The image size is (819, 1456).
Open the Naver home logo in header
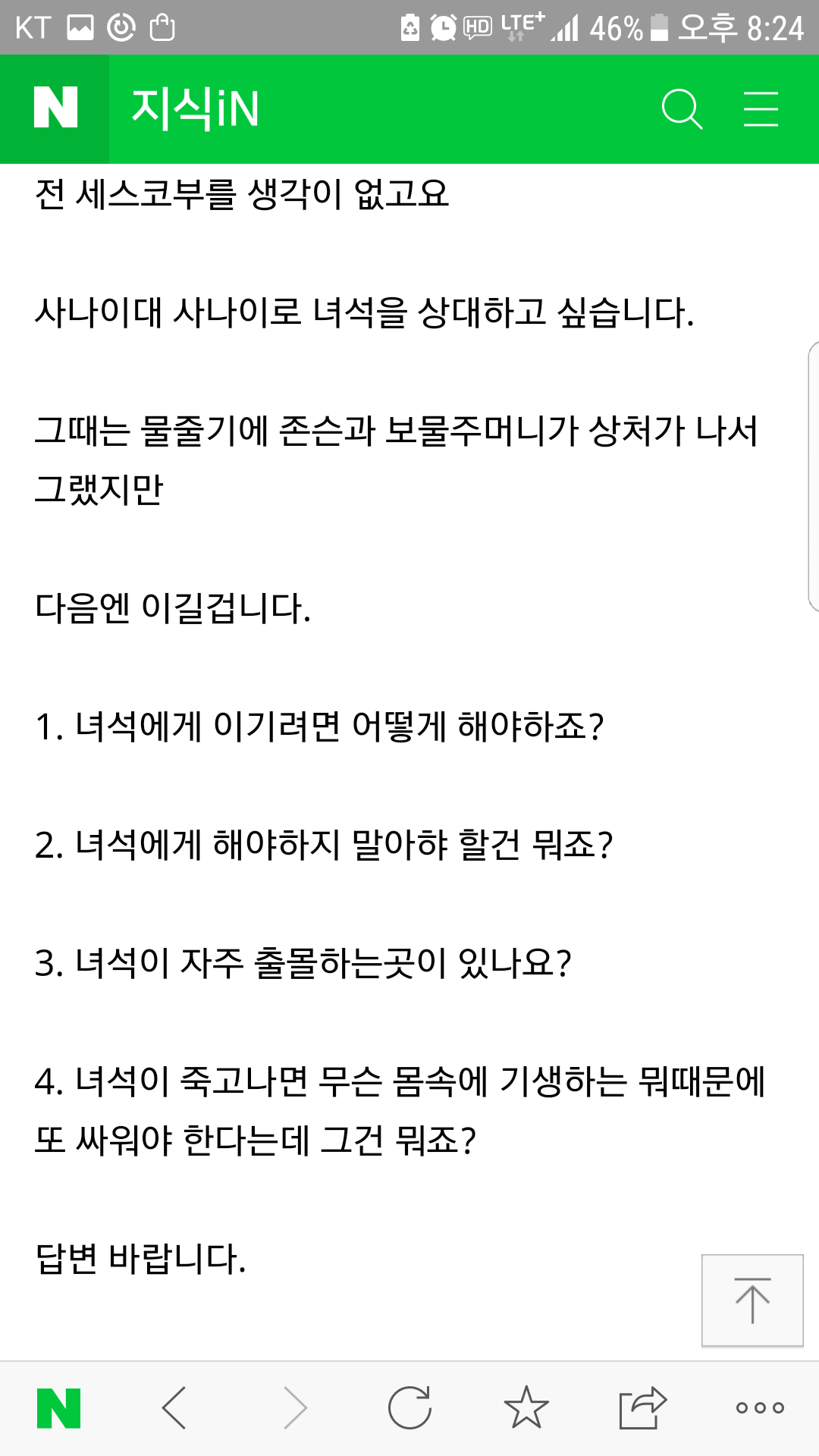coord(55,108)
